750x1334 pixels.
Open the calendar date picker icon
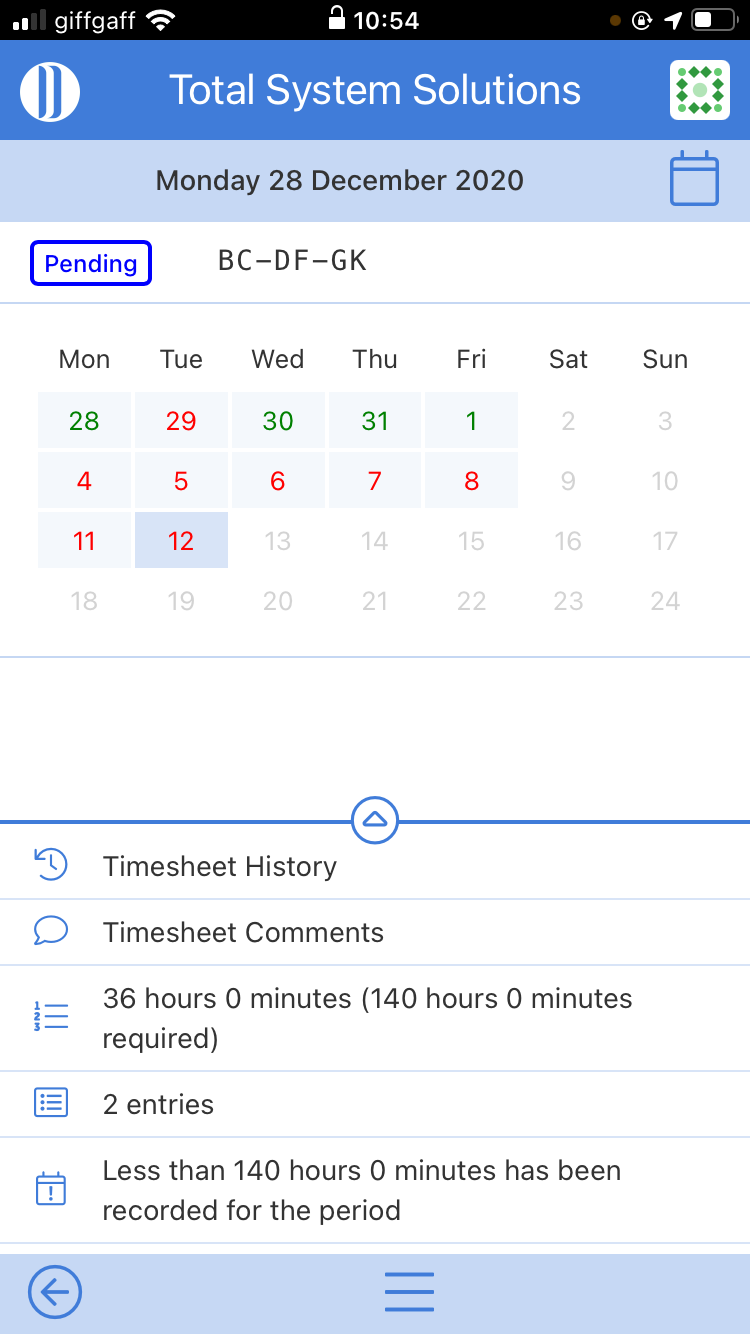[694, 179]
